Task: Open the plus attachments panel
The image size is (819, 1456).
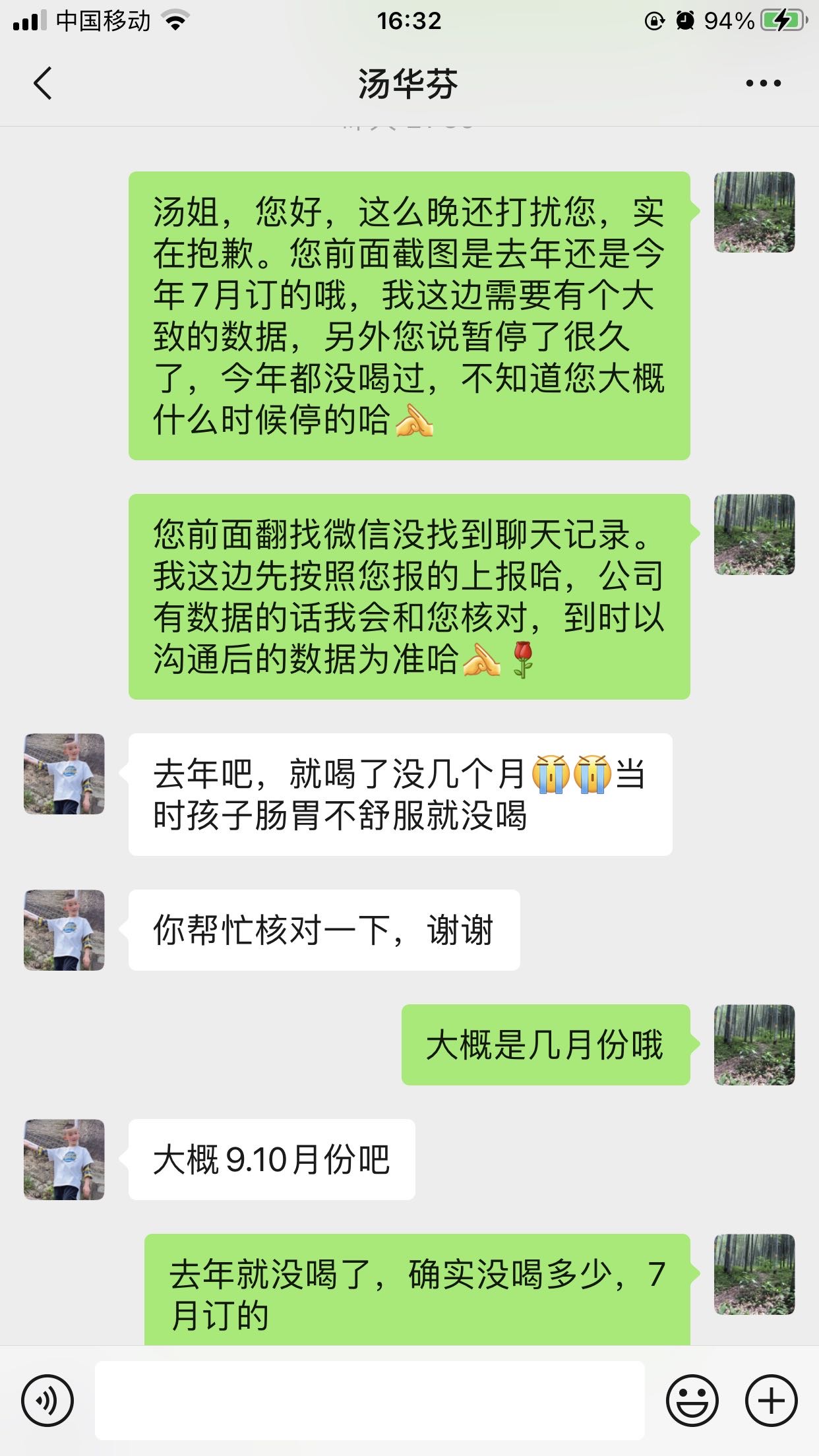Action: pyautogui.click(x=771, y=1400)
